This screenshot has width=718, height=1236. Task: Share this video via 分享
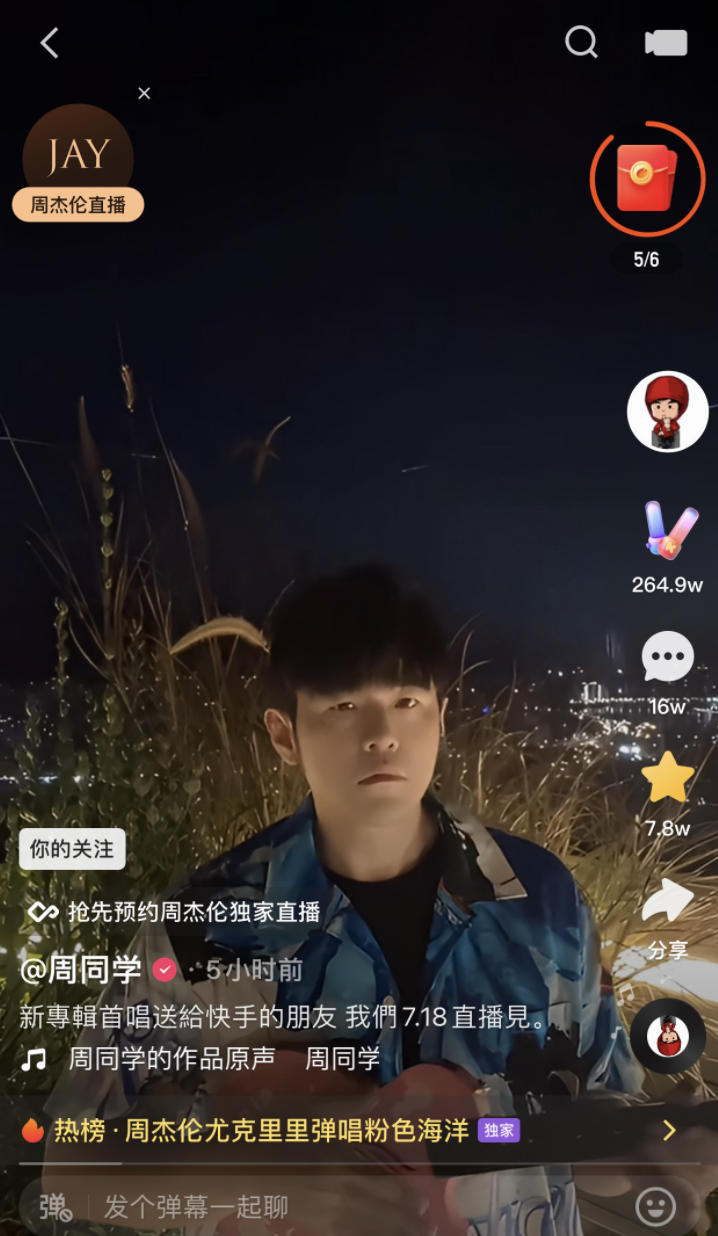[x=667, y=902]
